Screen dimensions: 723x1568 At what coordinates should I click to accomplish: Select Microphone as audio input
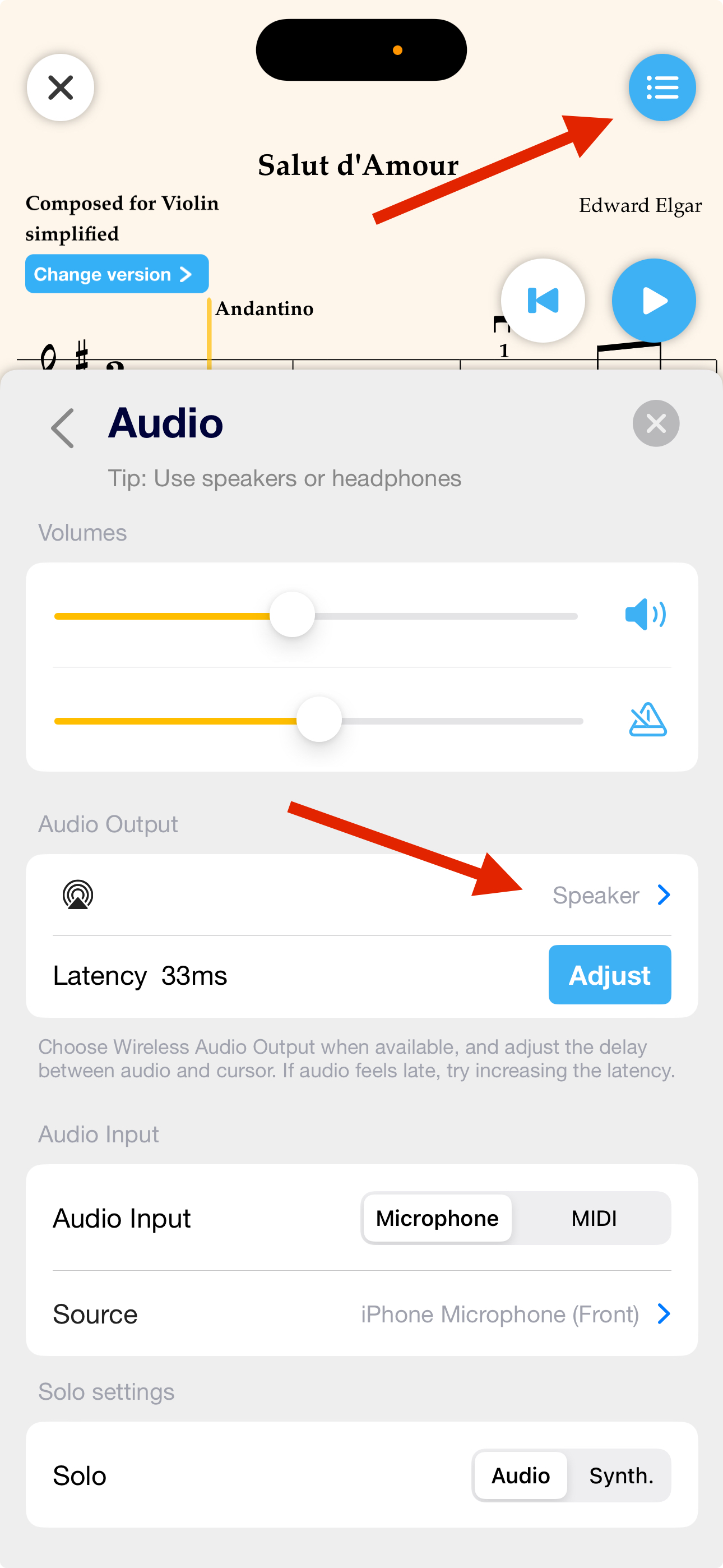(x=437, y=1218)
